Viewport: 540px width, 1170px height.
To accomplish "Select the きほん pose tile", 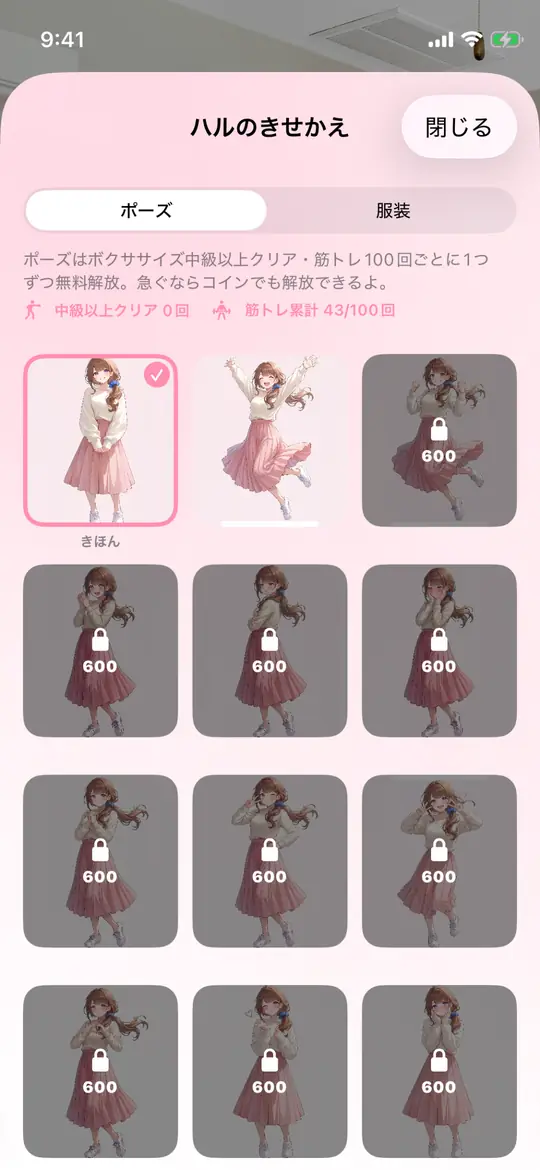I will tap(101, 440).
